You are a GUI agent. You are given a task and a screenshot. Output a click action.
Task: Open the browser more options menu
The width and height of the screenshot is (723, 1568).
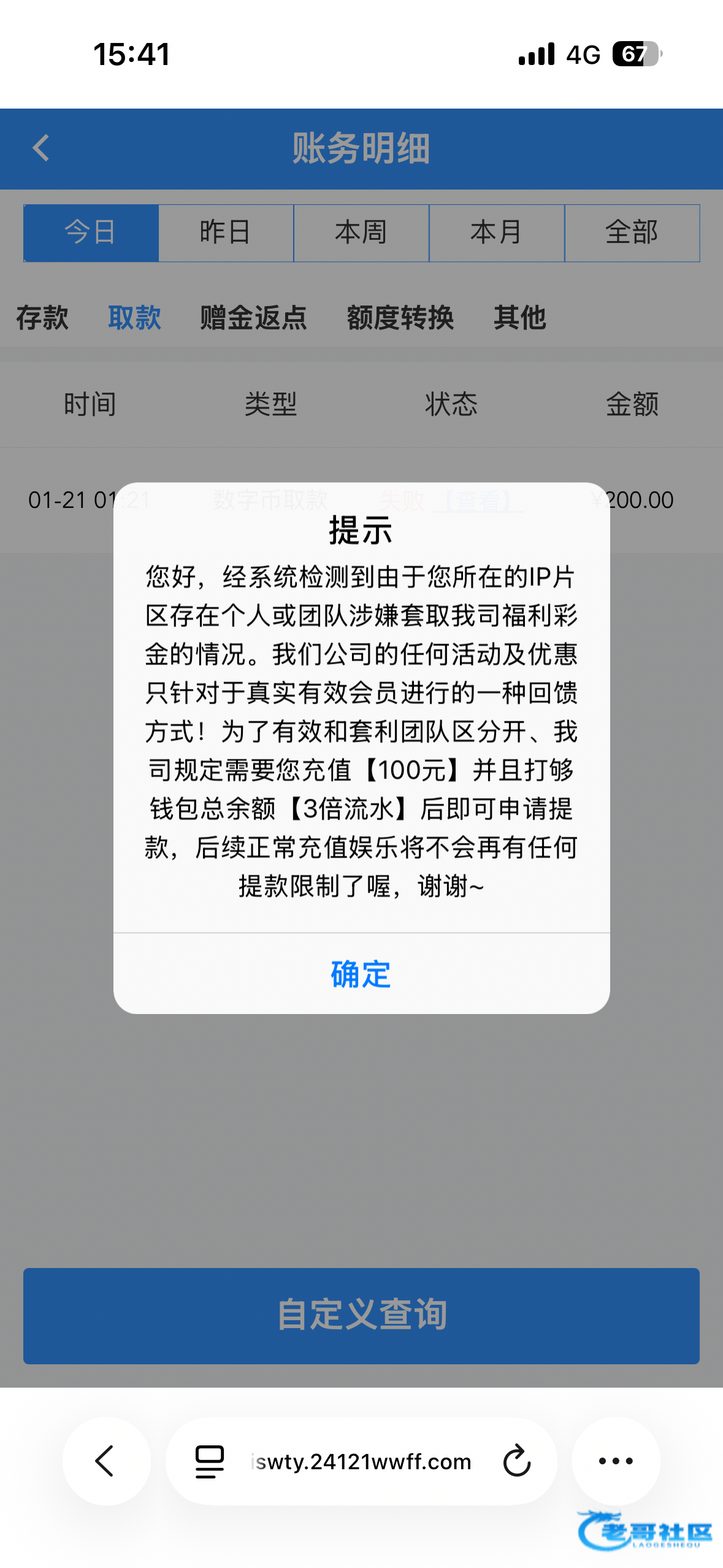(x=616, y=1461)
